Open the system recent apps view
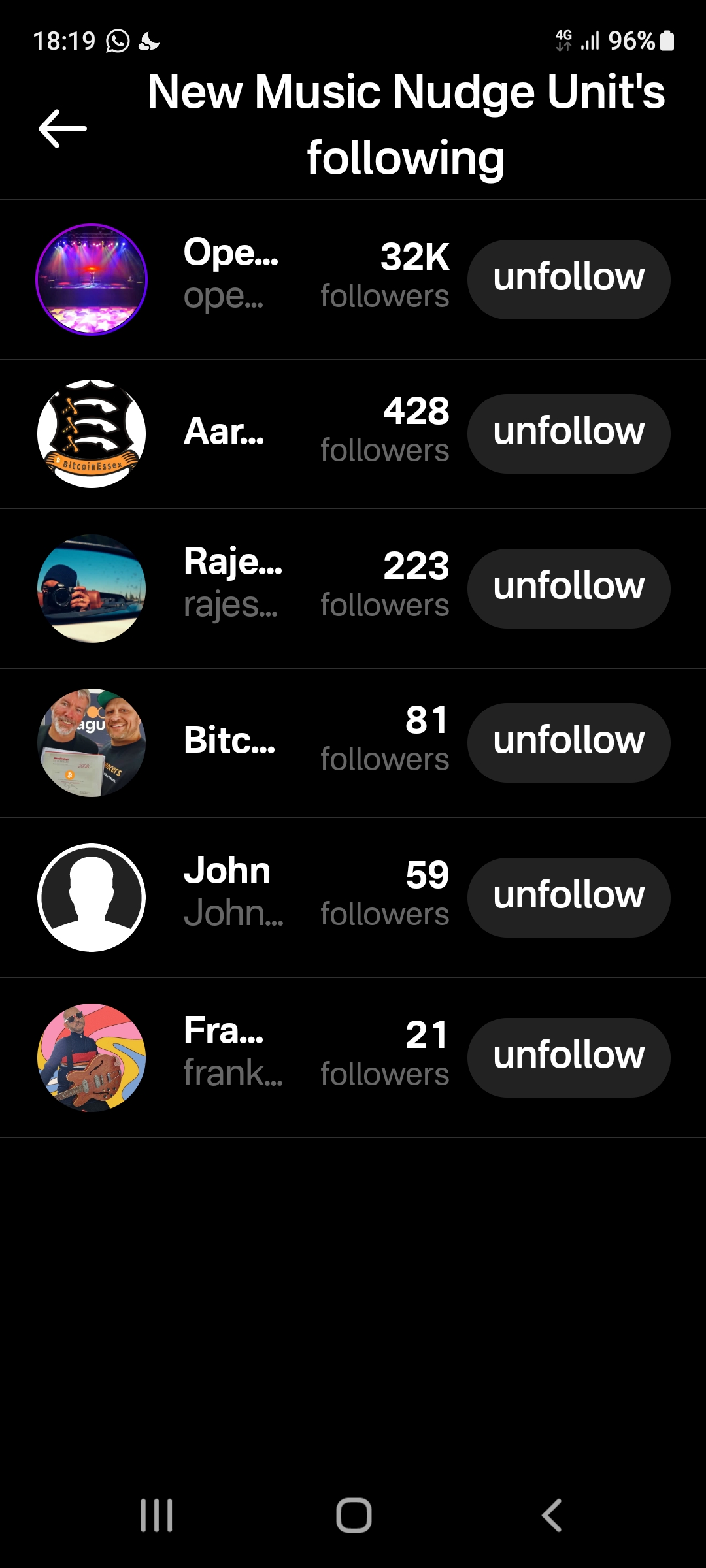 tap(157, 1514)
